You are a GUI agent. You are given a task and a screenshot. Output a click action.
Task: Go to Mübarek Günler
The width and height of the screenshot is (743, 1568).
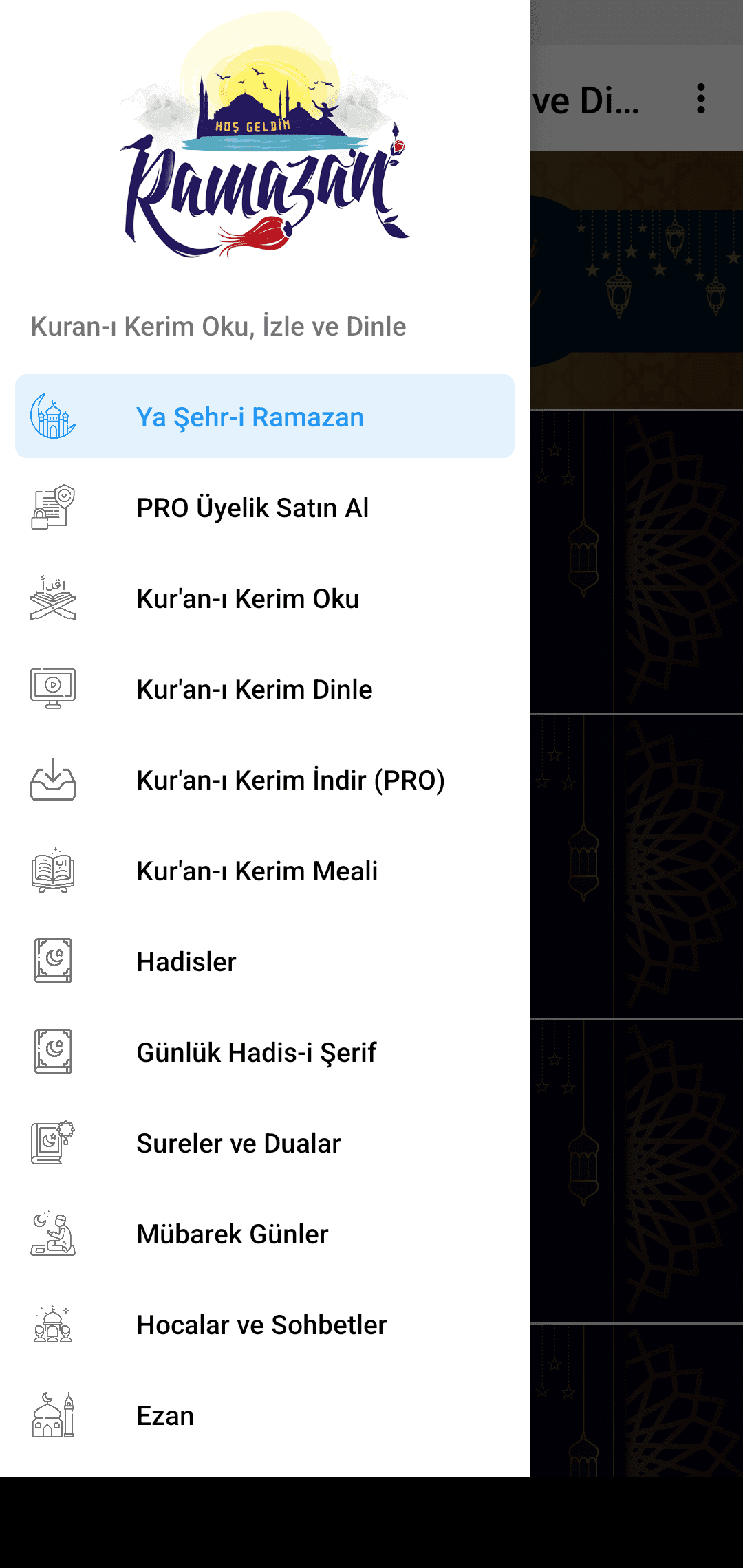point(264,1234)
